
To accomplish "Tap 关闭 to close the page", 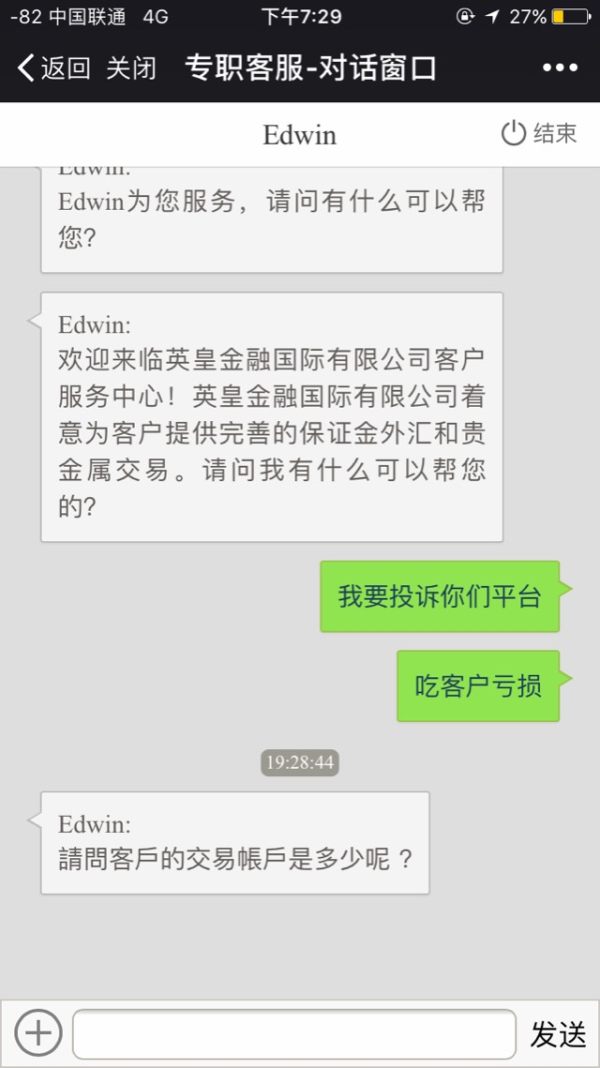I will 131,68.
